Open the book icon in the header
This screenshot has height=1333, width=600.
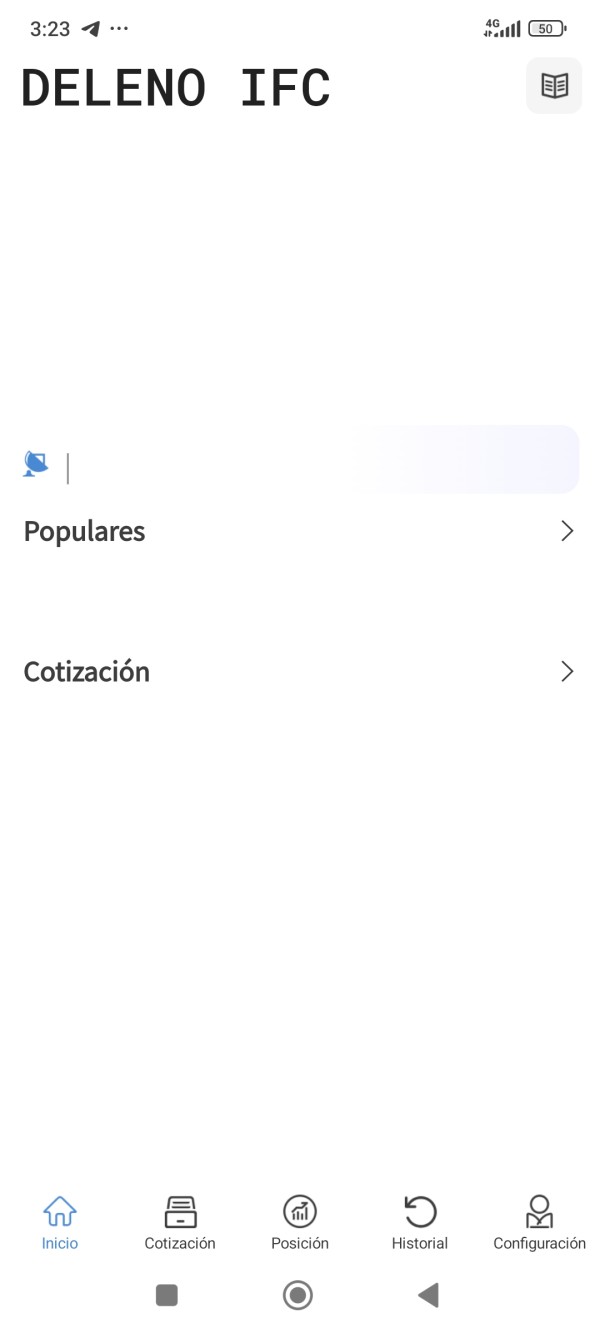point(554,86)
